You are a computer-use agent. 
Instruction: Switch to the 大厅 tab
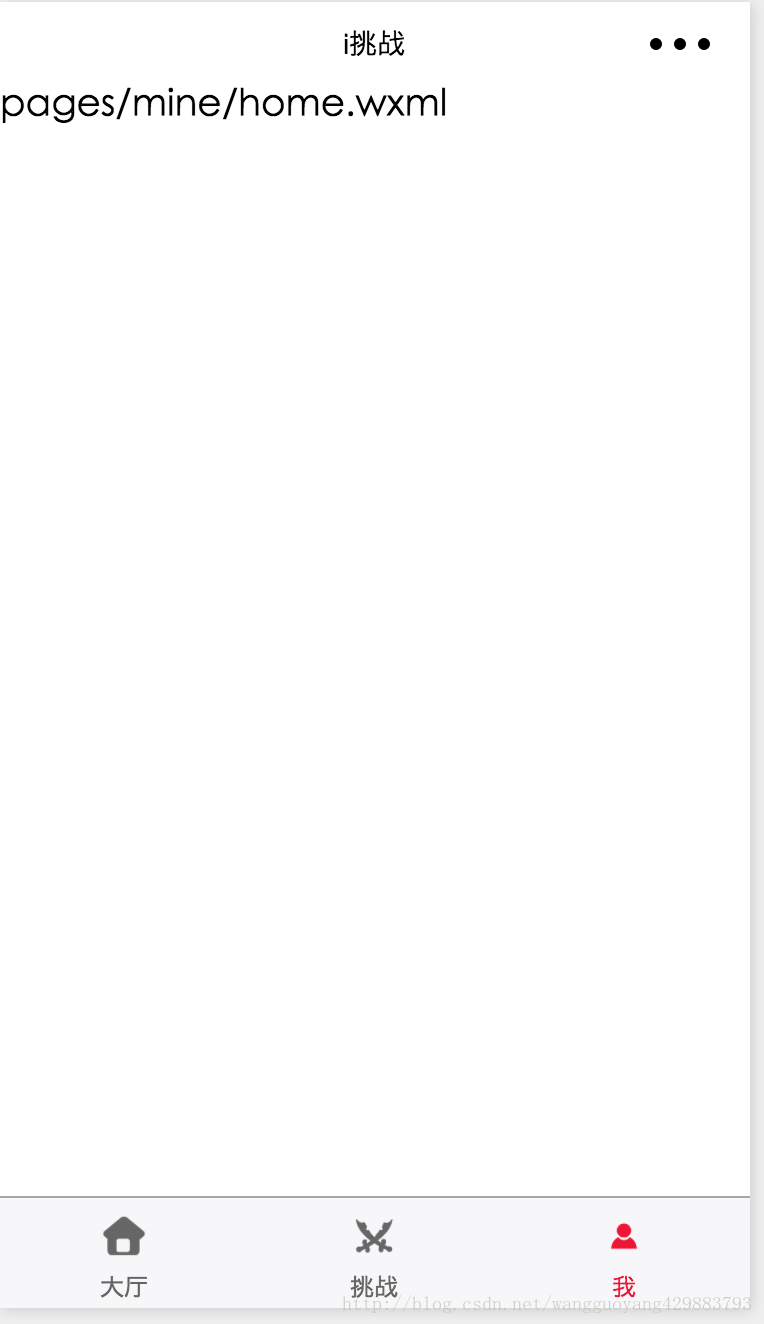(124, 1254)
